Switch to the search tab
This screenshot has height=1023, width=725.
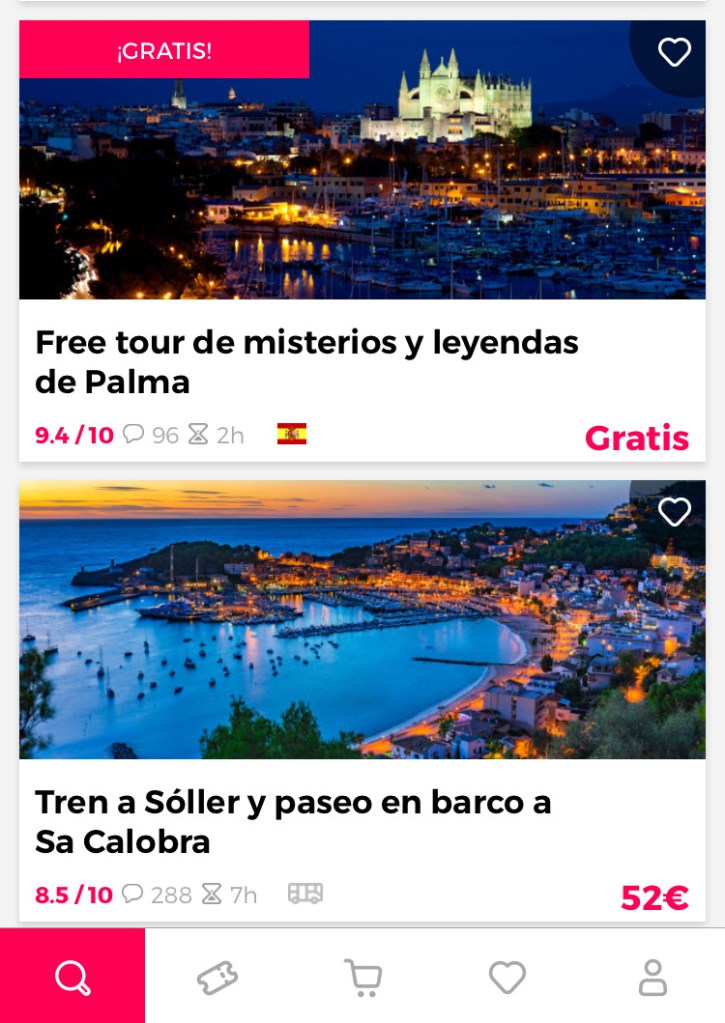point(72,976)
